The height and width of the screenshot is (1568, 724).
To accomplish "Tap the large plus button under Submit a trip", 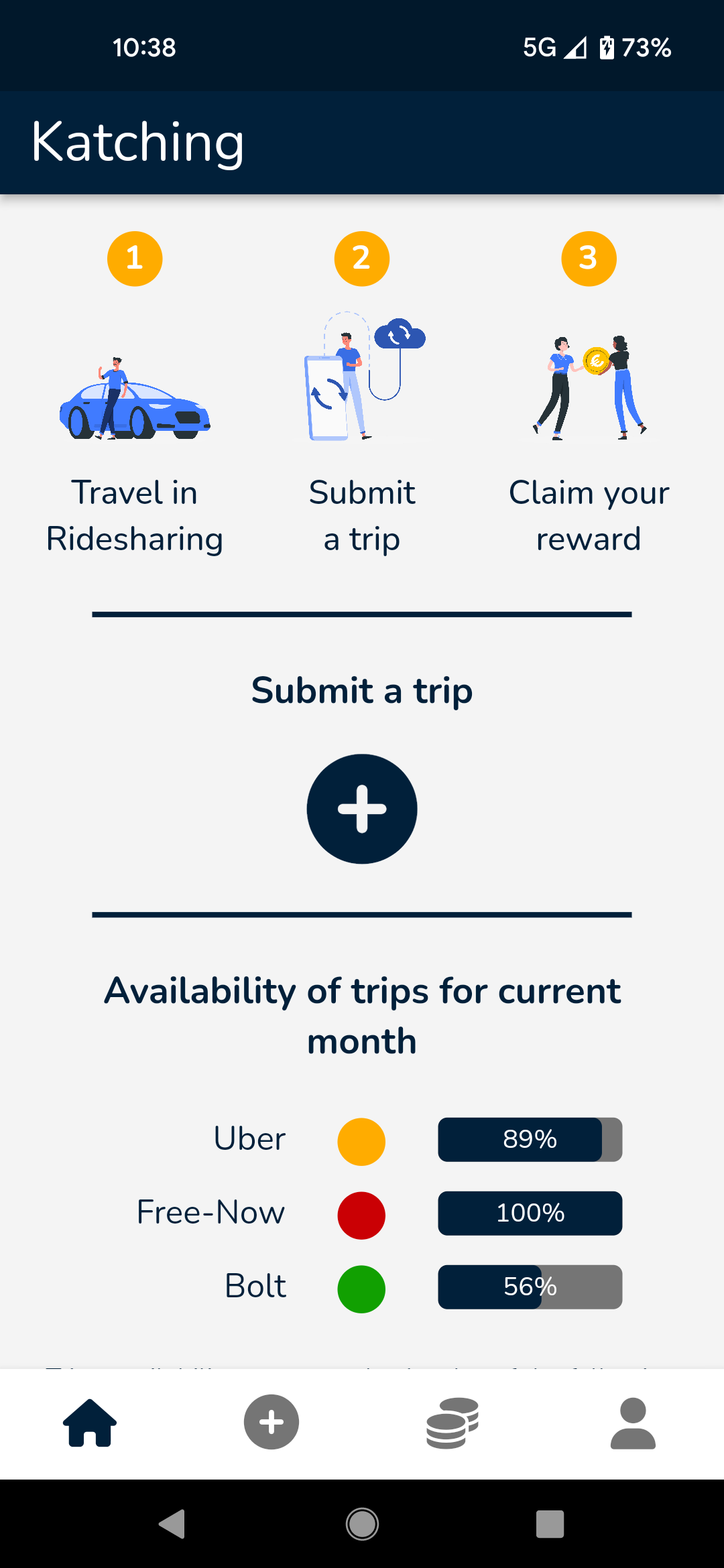I will 362,809.
